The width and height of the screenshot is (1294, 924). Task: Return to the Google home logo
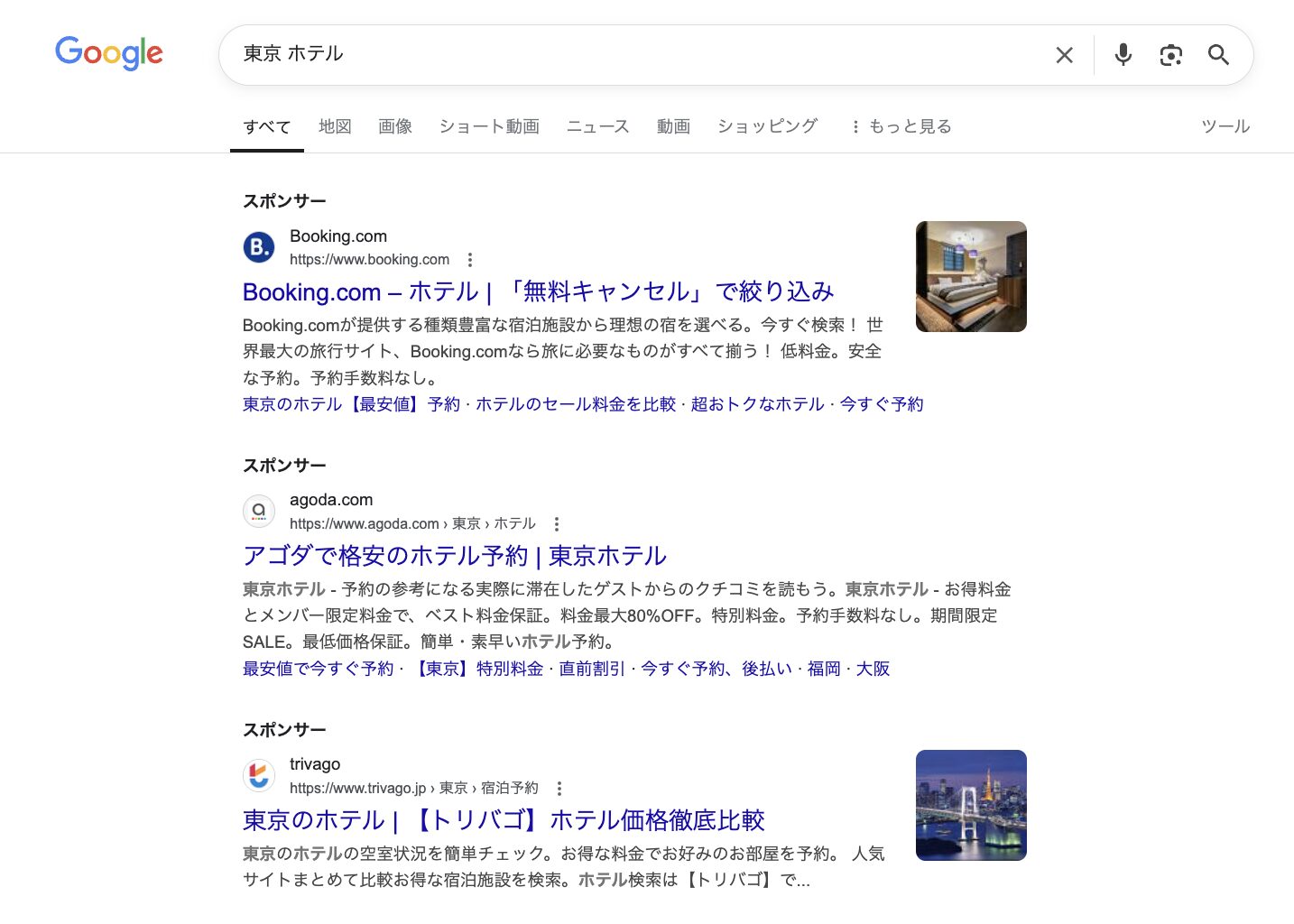[x=109, y=53]
